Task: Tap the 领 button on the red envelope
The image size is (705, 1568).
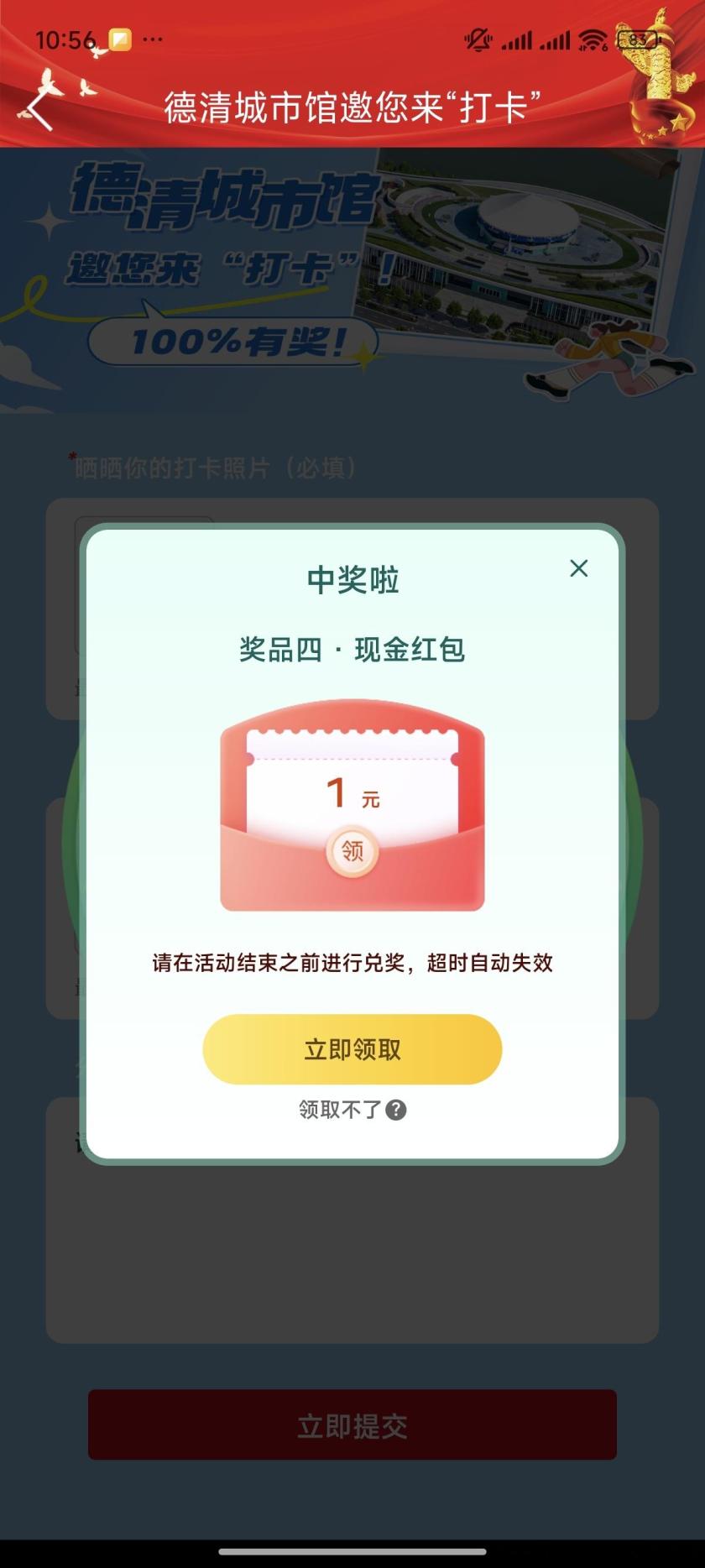Action: point(352,851)
